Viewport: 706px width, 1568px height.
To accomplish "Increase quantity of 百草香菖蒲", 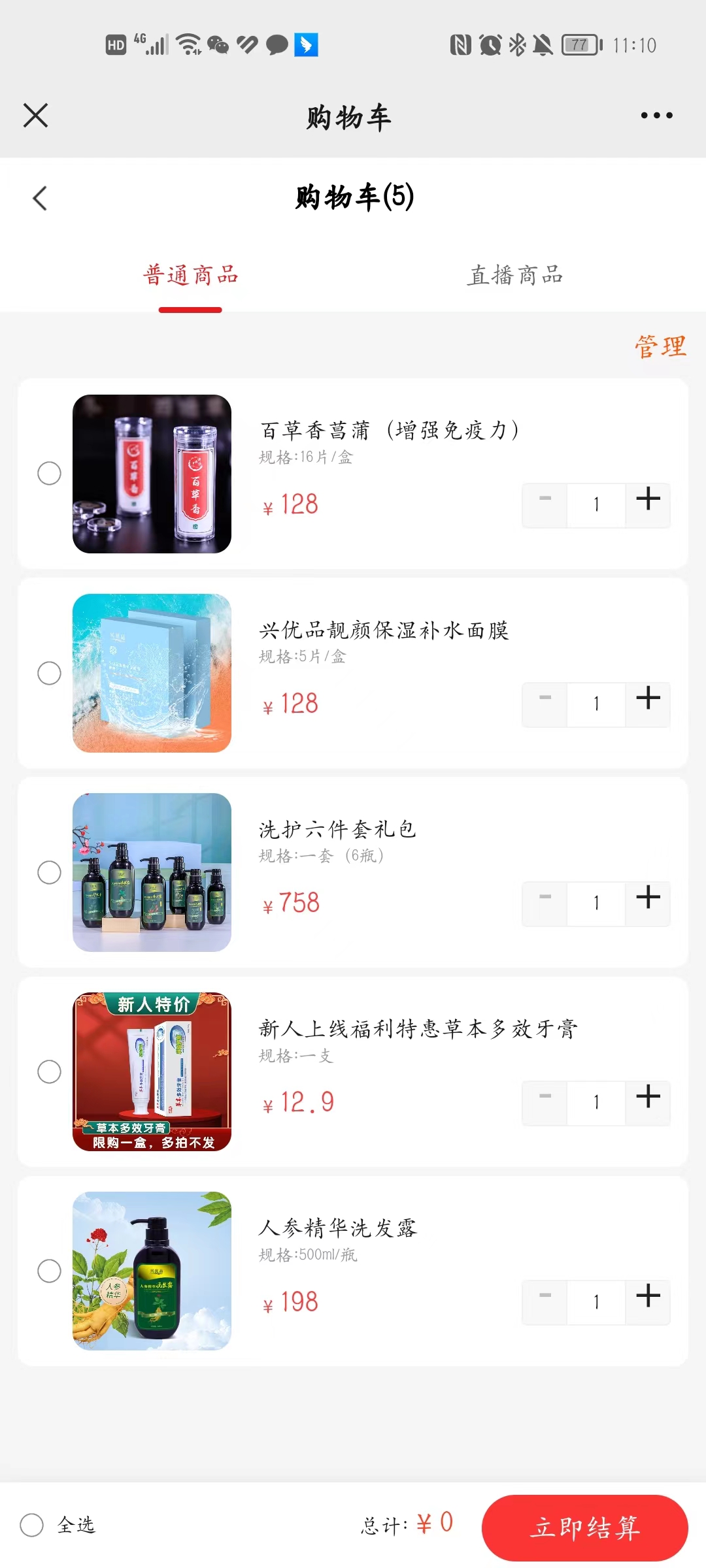I will click(648, 500).
